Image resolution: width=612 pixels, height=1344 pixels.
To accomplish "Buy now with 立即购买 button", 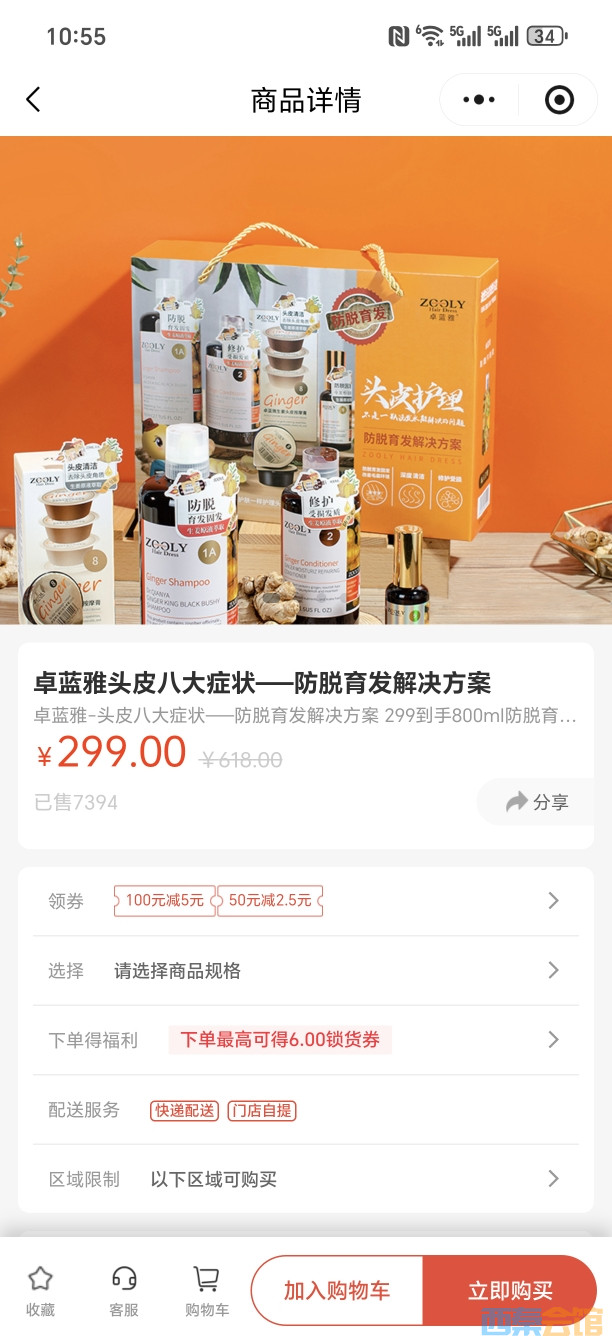I will 510,1291.
